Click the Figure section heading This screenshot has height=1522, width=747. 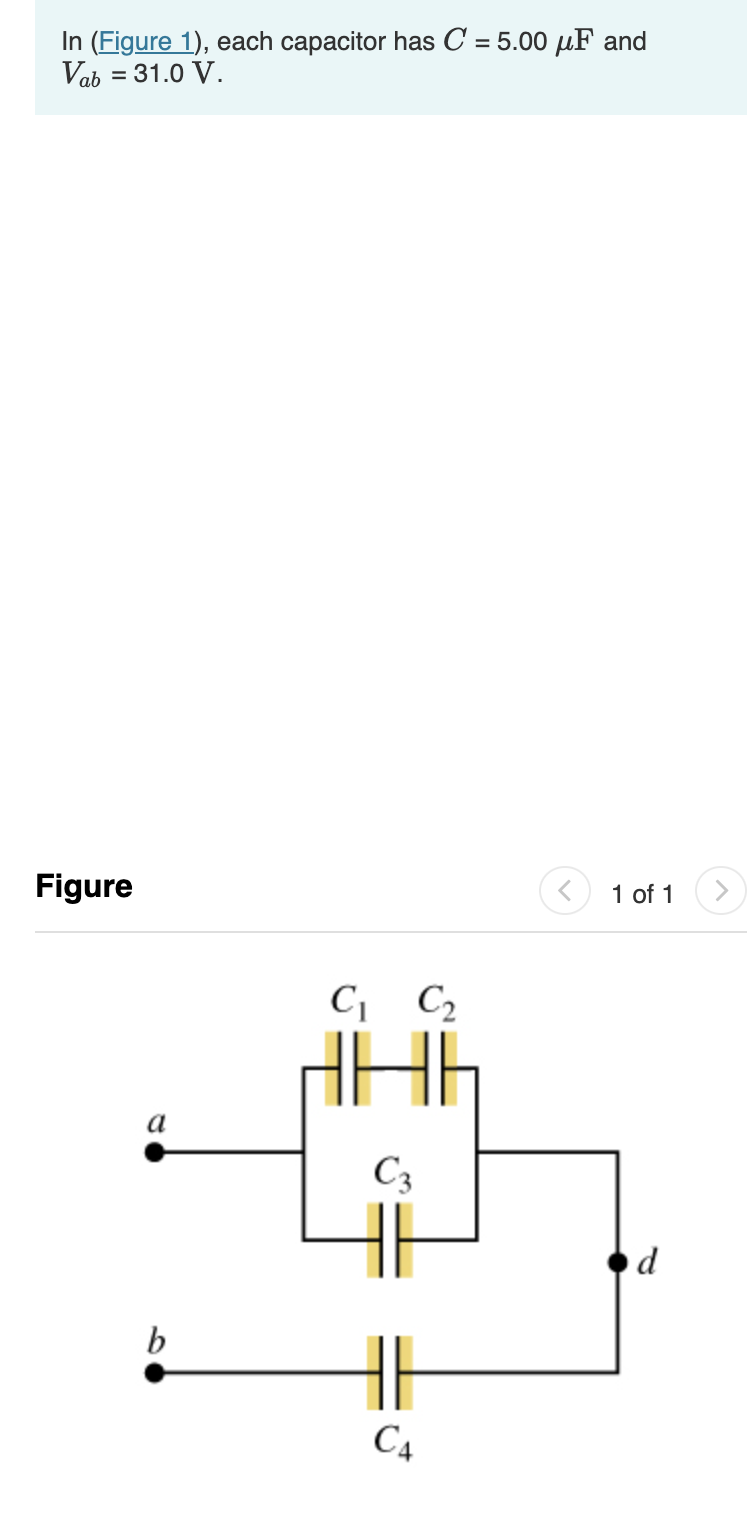tap(84, 886)
